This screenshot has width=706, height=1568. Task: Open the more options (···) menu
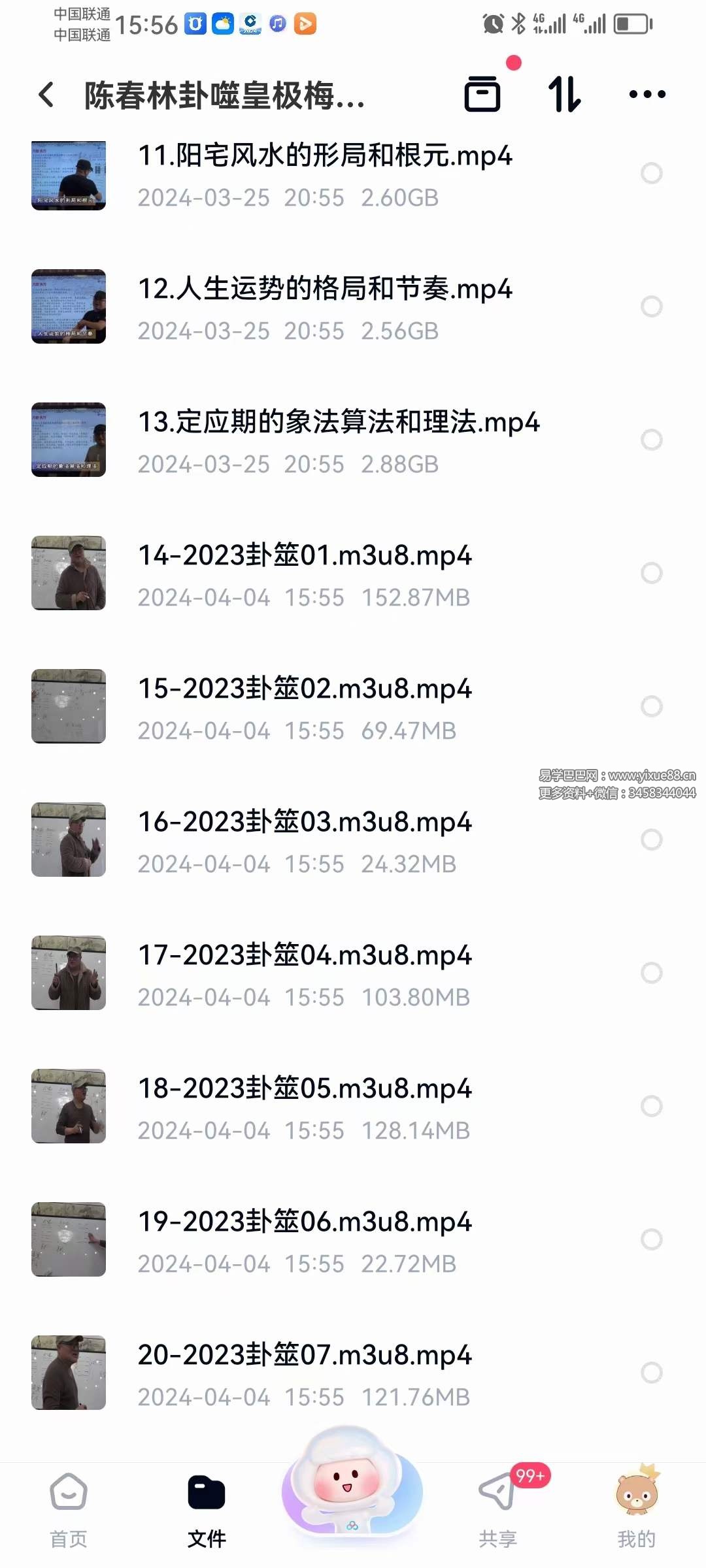646,95
